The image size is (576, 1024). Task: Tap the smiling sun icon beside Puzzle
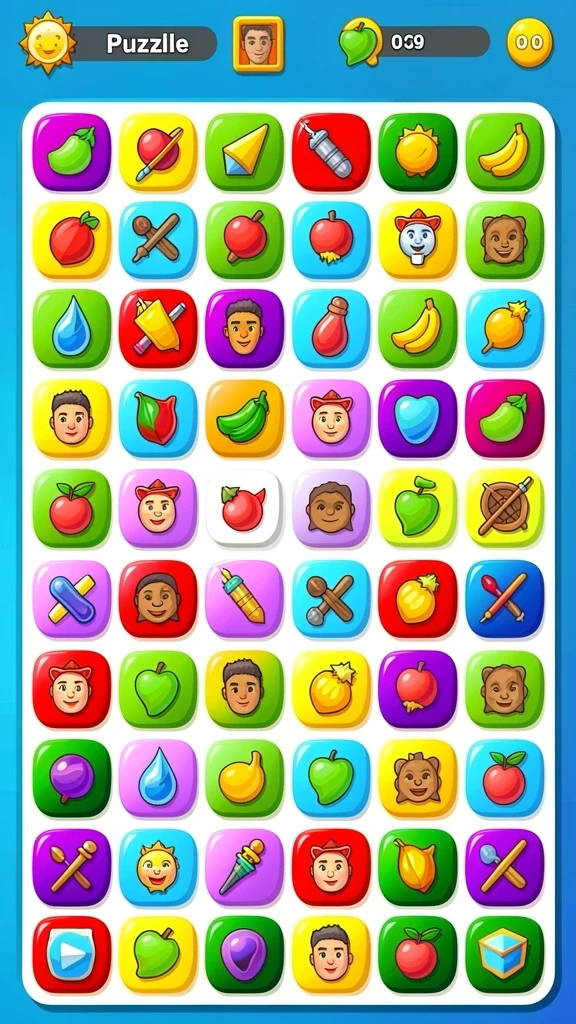47,43
